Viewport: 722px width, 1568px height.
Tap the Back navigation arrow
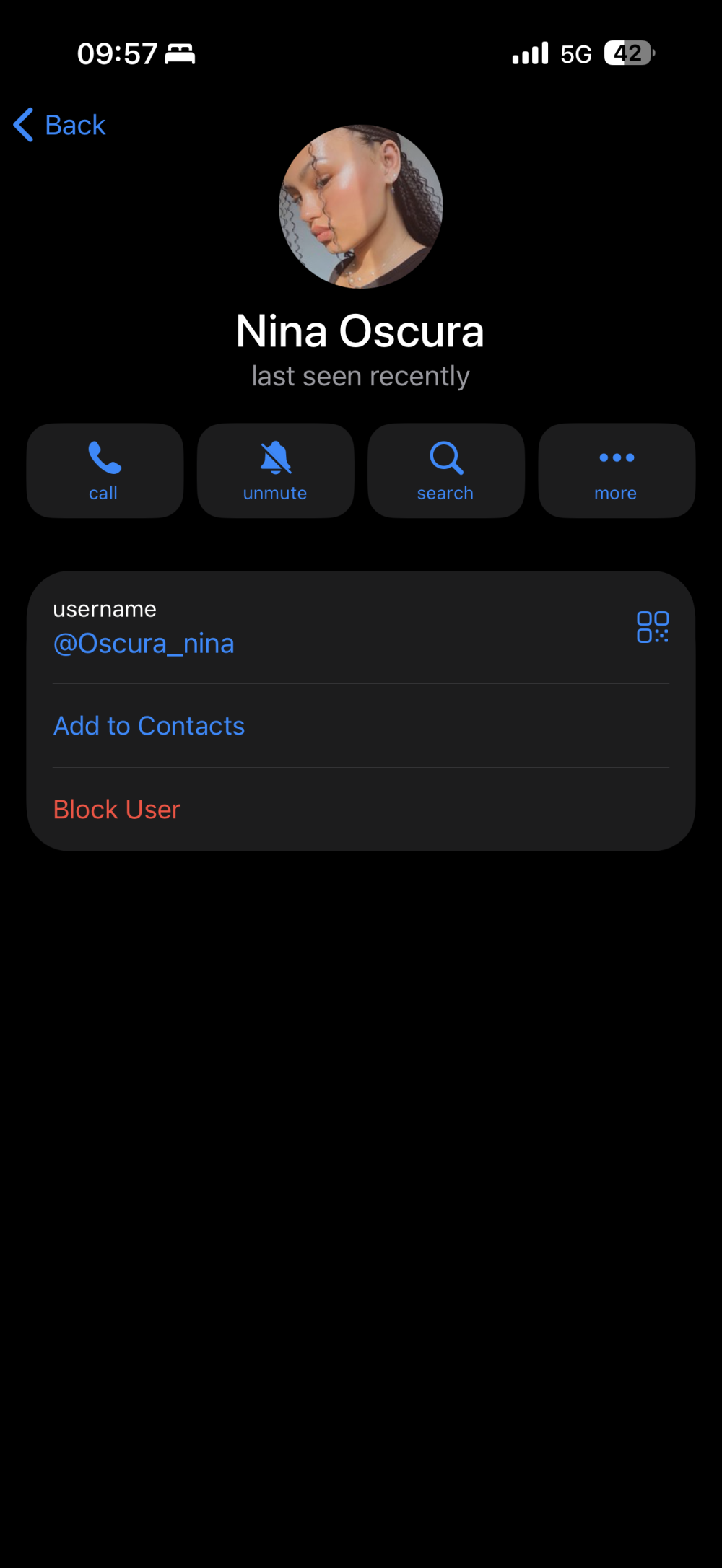tap(22, 124)
